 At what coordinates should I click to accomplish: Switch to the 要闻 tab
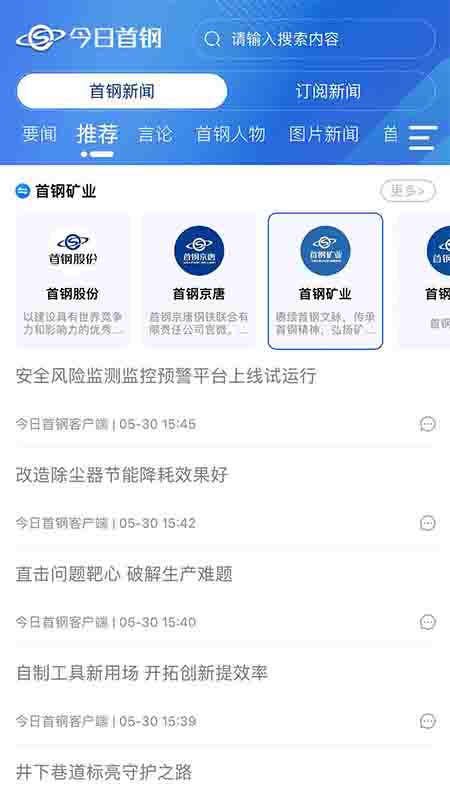39,135
